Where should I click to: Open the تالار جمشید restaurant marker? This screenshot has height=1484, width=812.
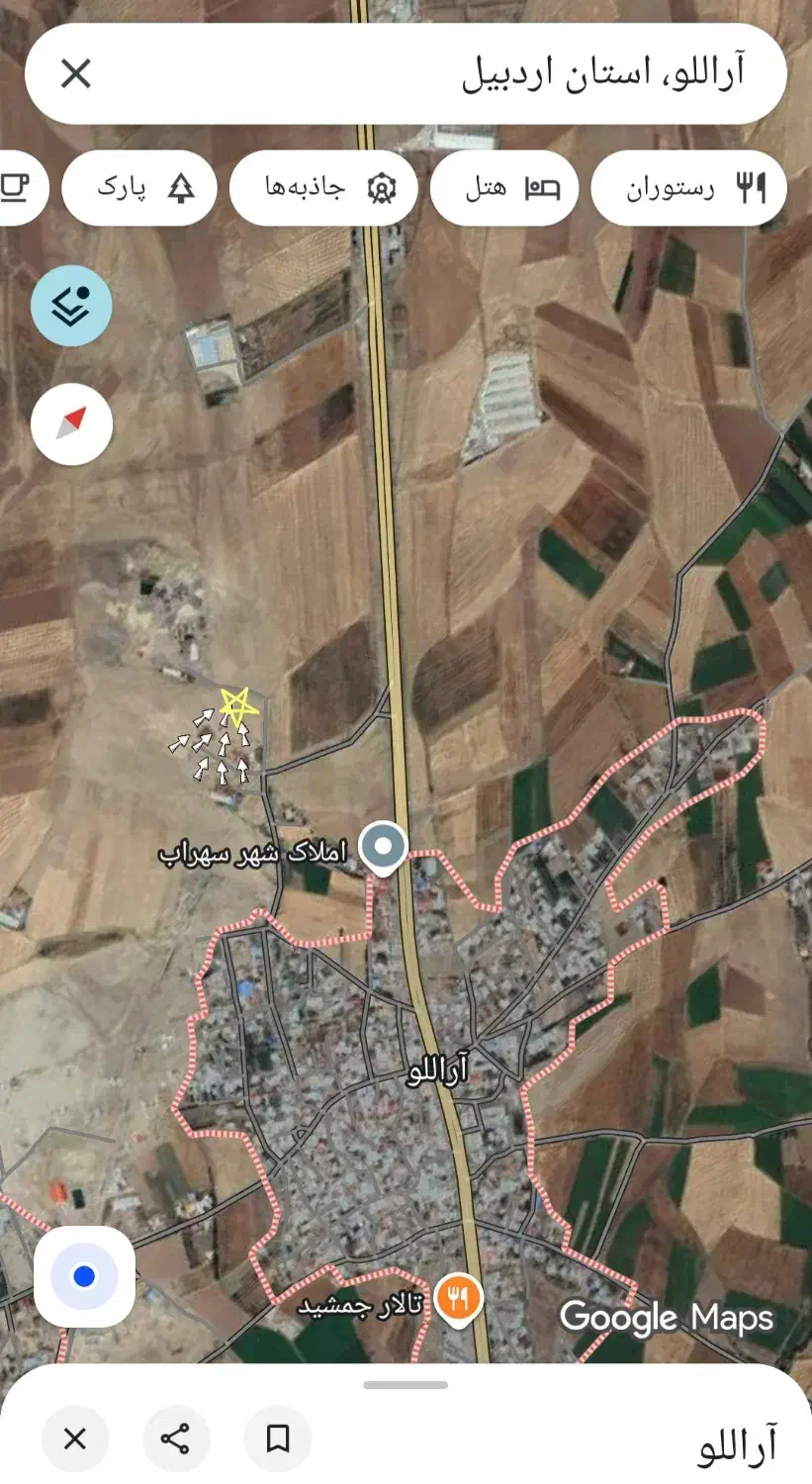coord(457,1299)
